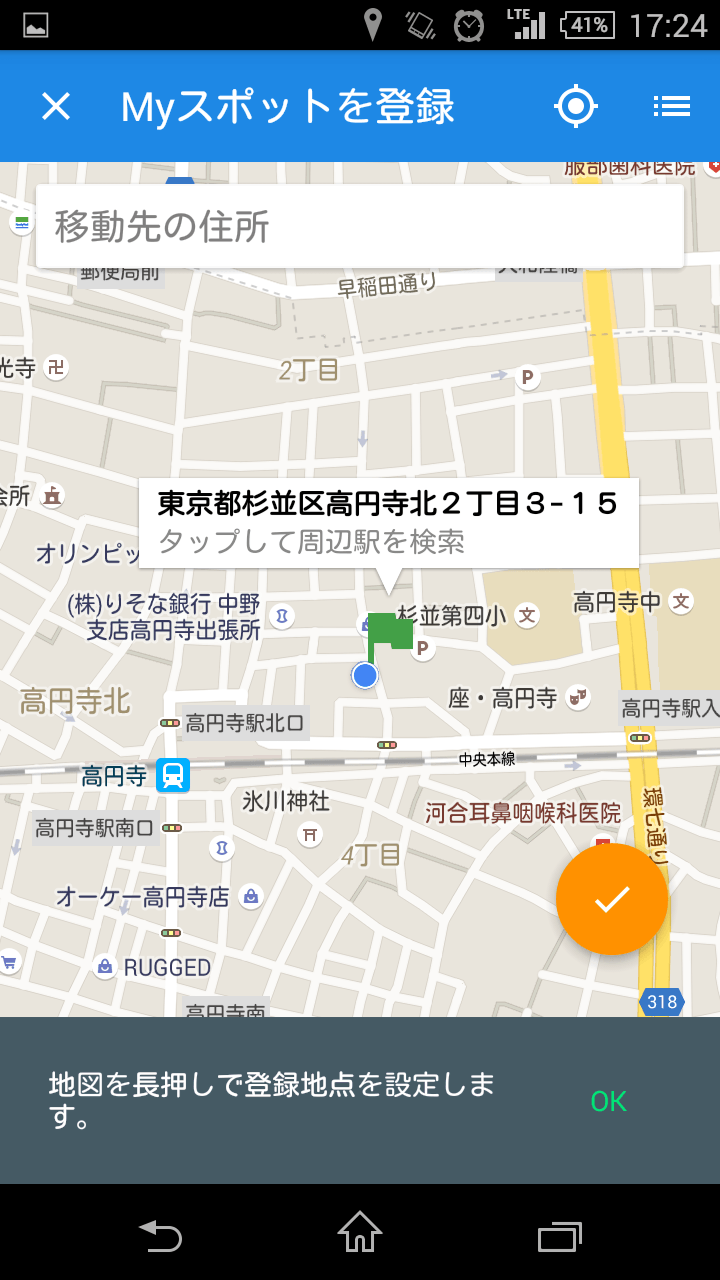The height and width of the screenshot is (1280, 720).
Task: Tap address bubble to search nearby stations
Action: tap(388, 522)
